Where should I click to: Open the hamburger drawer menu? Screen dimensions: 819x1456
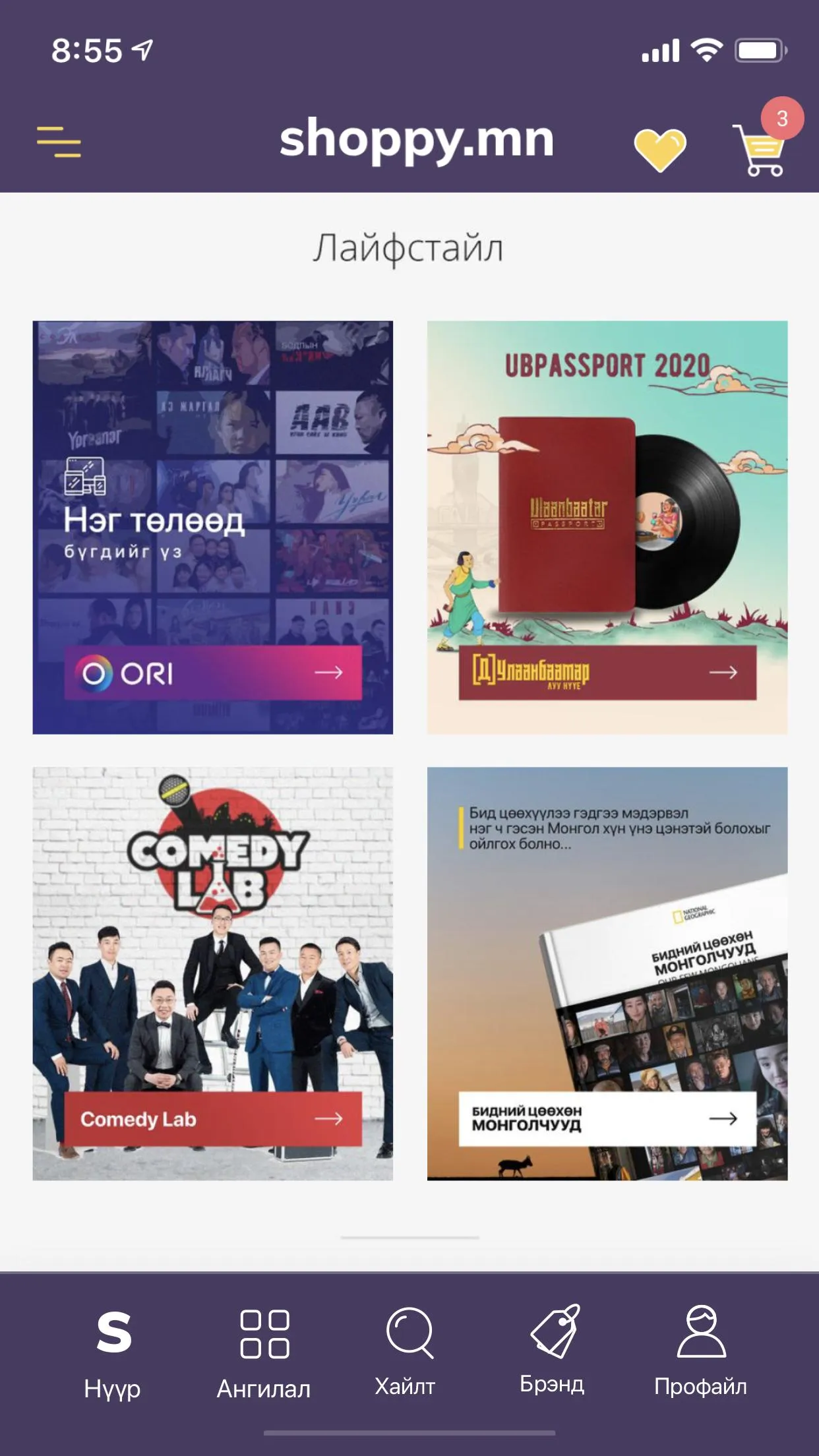[x=59, y=142]
